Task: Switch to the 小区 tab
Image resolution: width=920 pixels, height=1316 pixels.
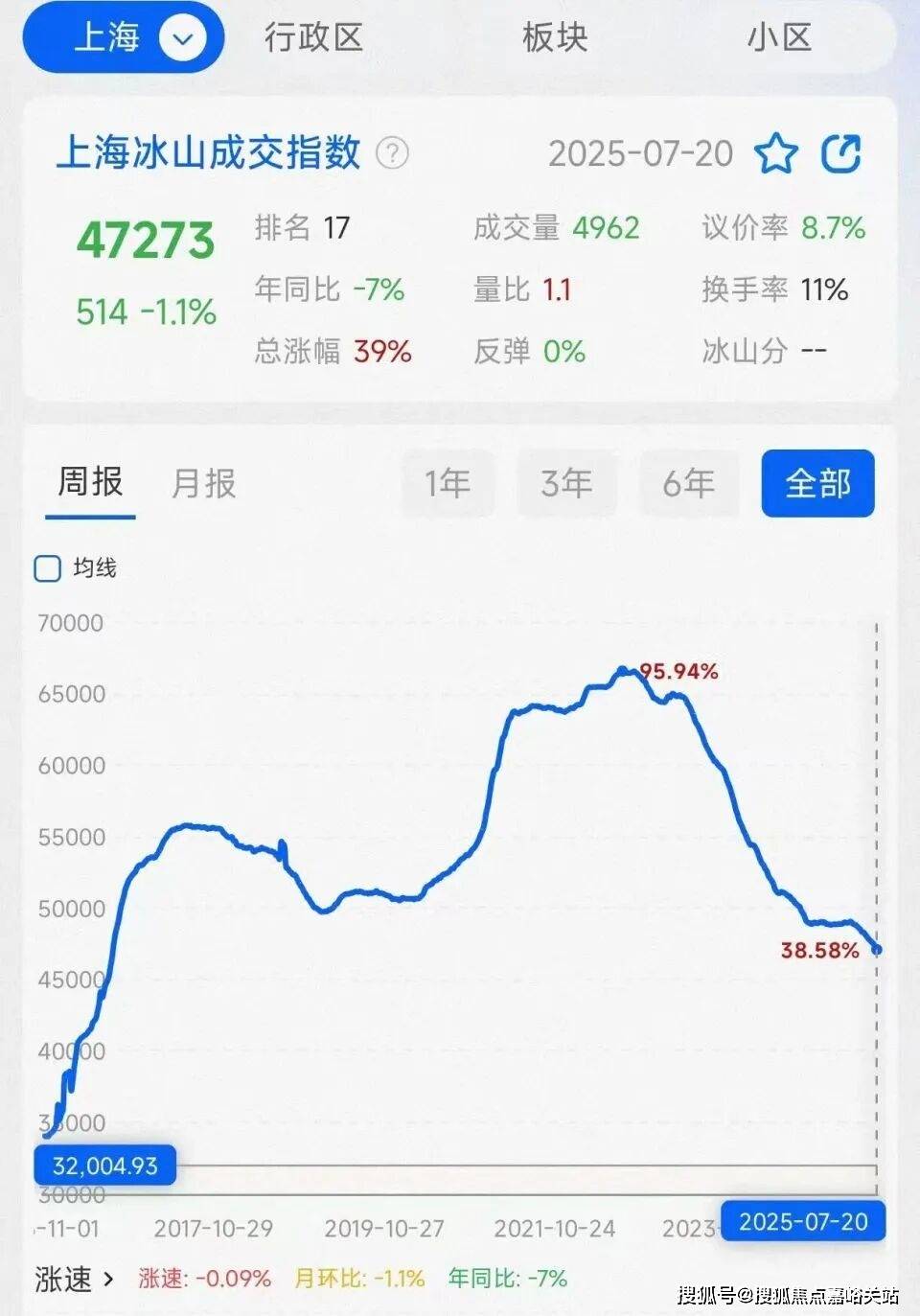Action: [x=778, y=38]
